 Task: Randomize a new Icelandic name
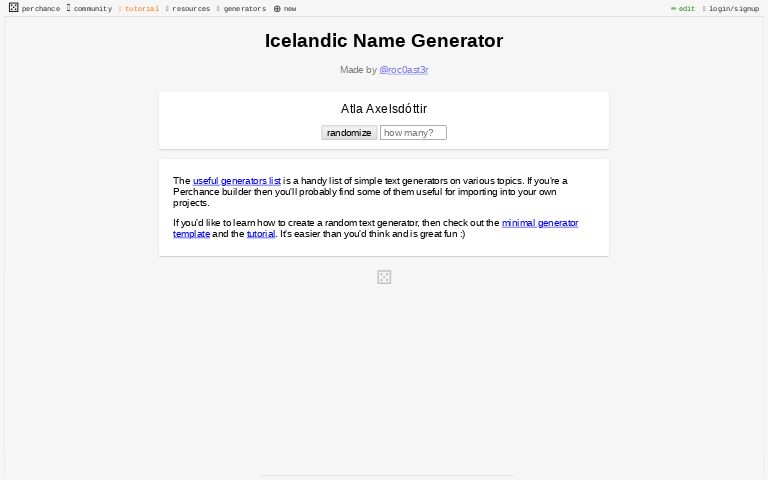tap(349, 132)
